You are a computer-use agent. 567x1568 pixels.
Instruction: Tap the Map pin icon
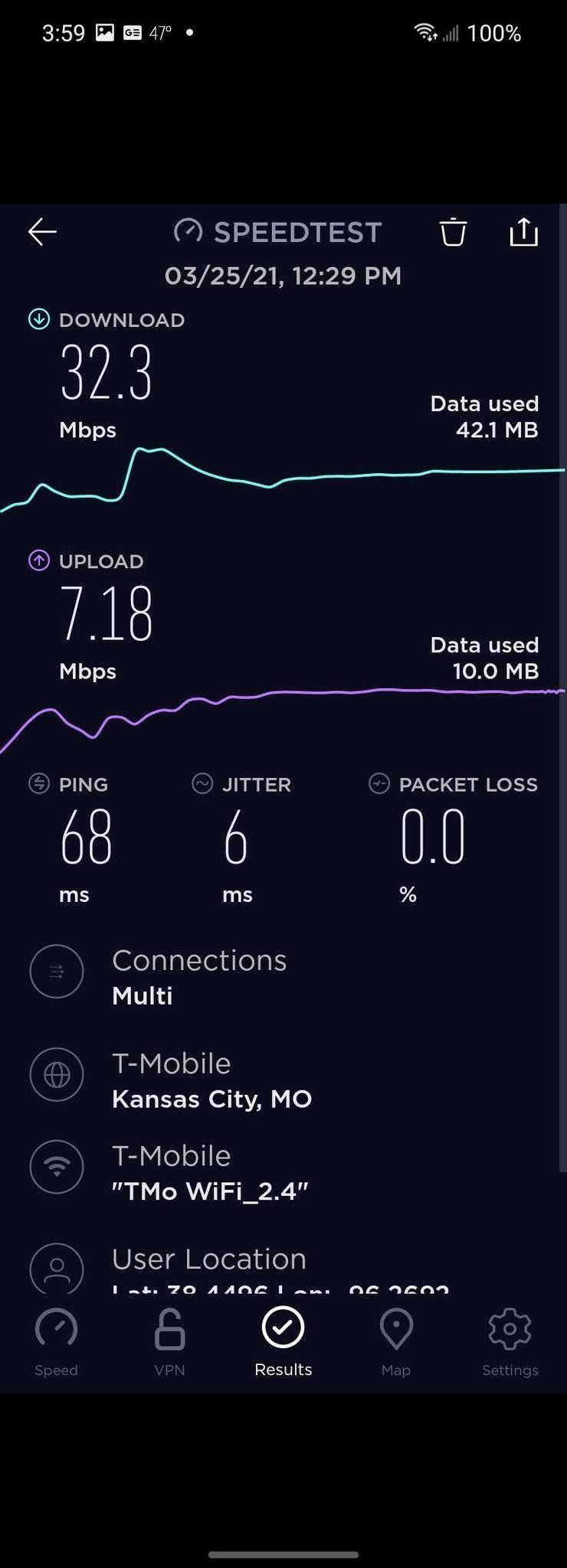[396, 1329]
